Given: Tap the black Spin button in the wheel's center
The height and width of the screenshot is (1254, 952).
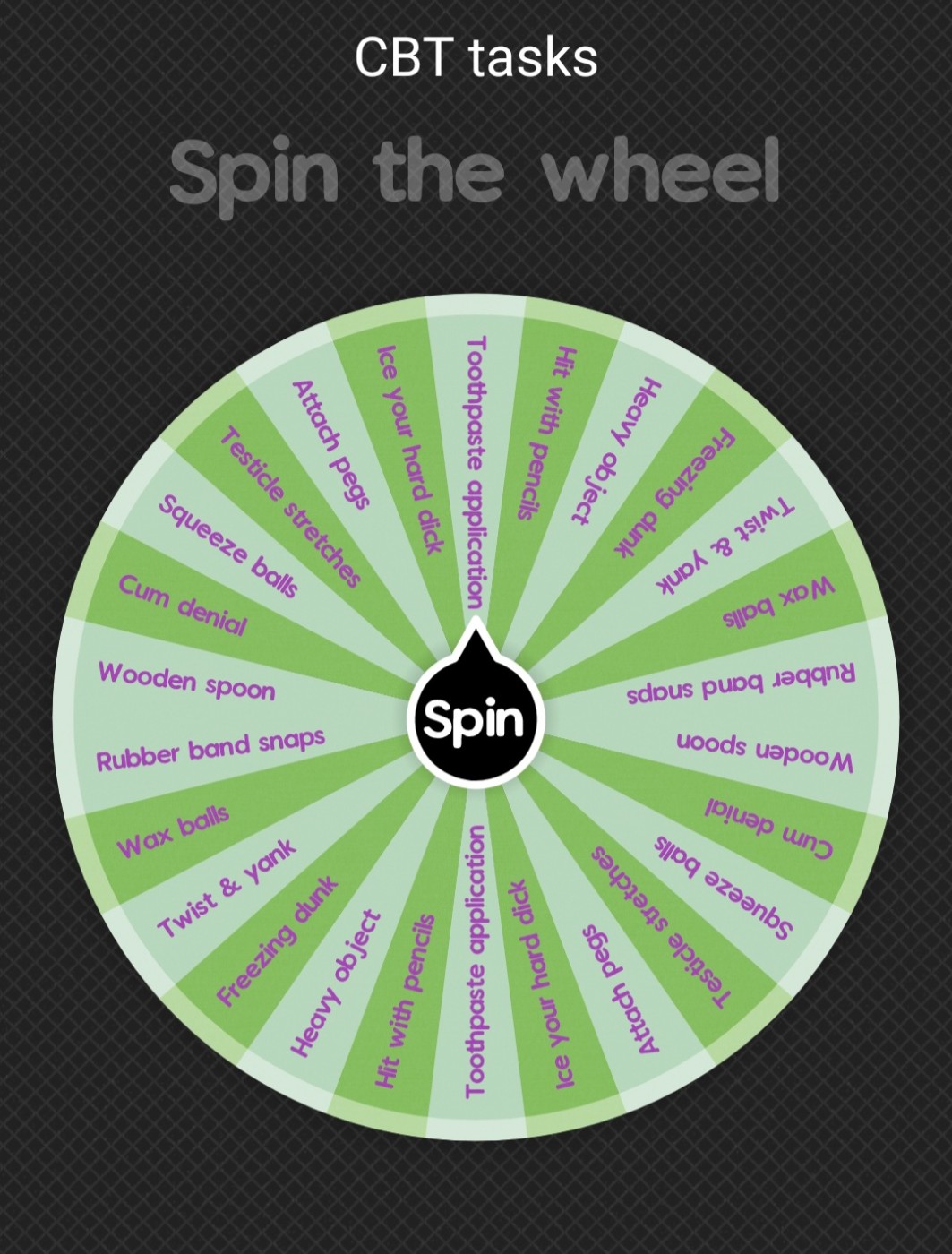Looking at the screenshot, I should (x=475, y=719).
